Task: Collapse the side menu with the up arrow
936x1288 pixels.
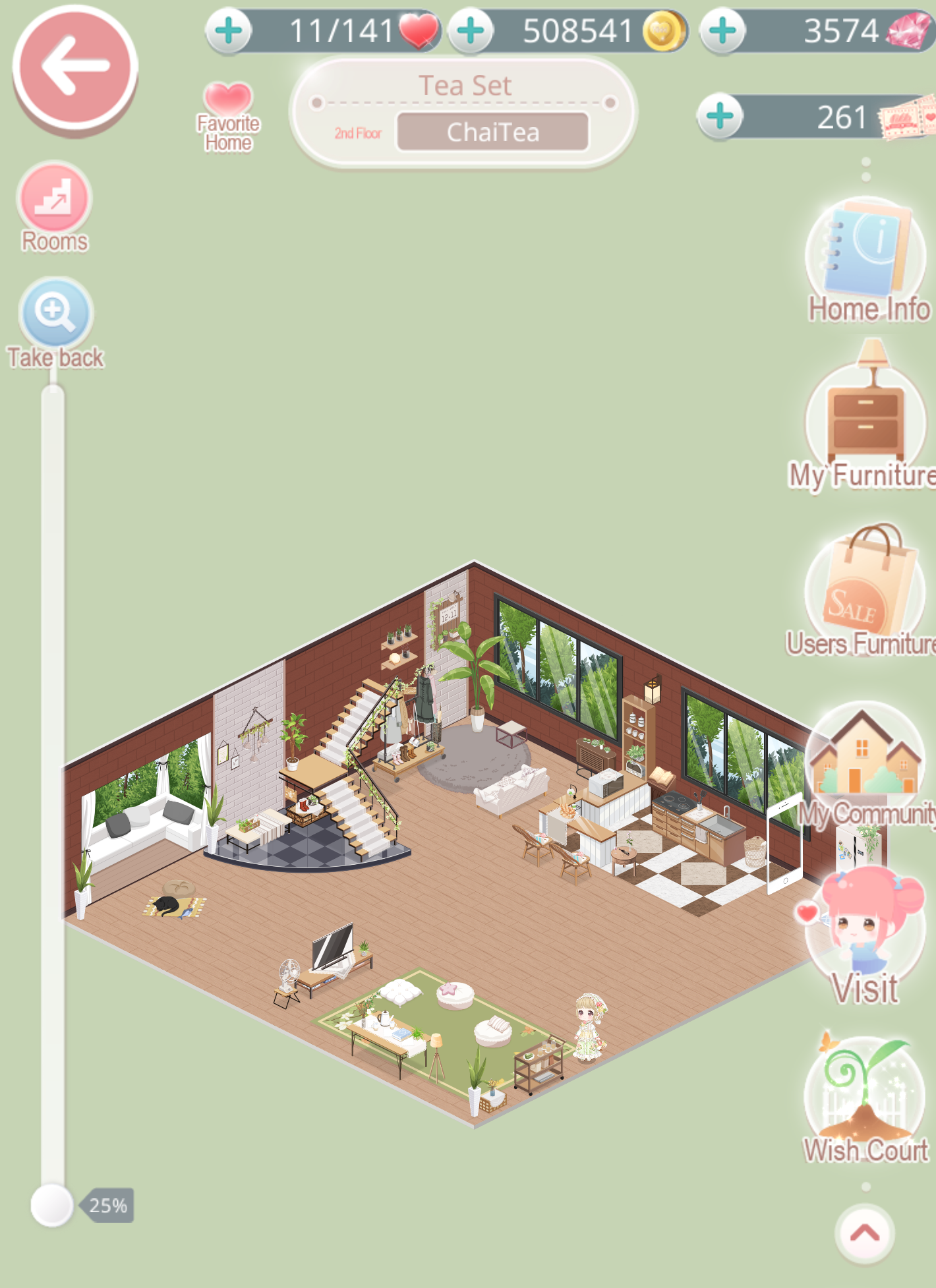Action: click(865, 1234)
